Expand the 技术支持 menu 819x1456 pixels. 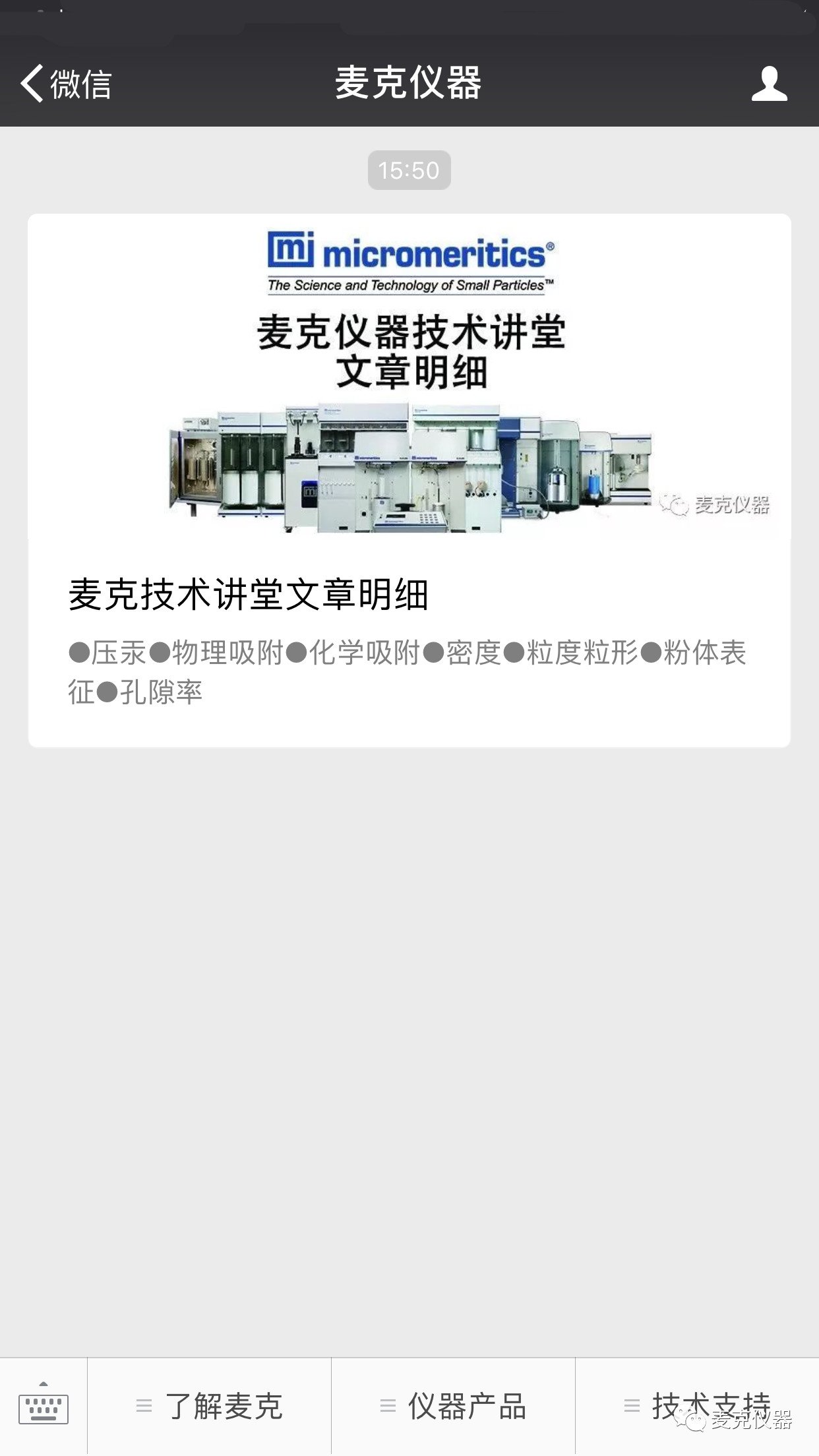tap(698, 1406)
